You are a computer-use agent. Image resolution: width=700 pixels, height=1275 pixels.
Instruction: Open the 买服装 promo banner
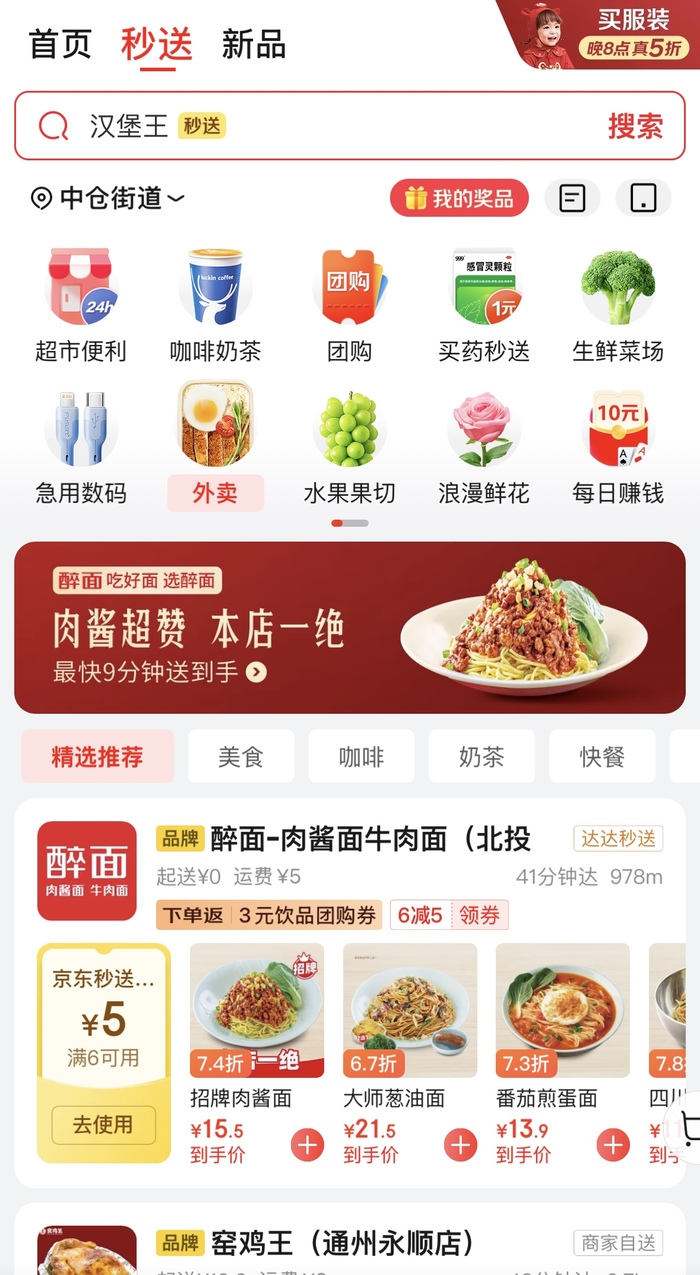(600, 35)
